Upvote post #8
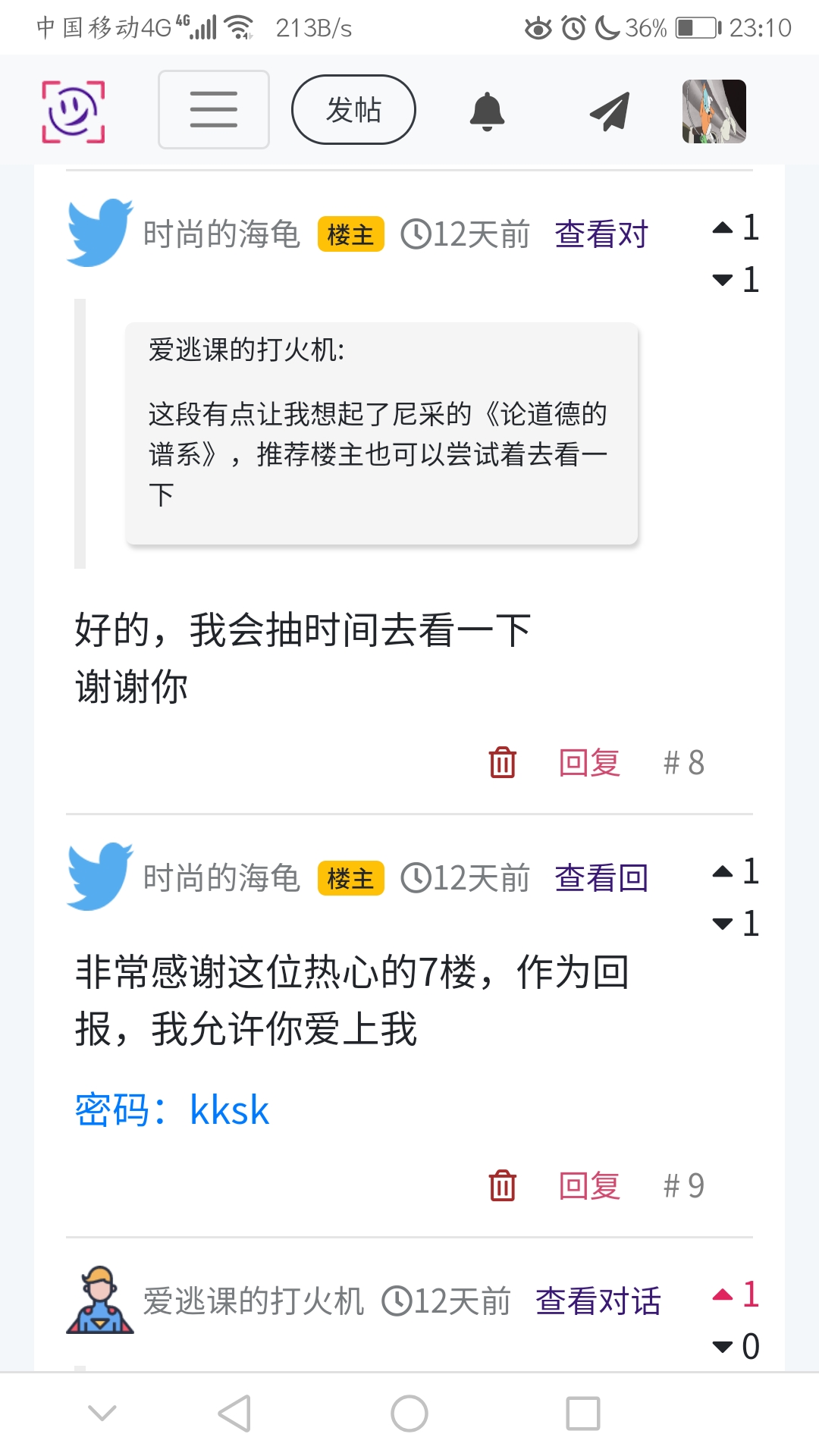Screen dimensions: 819x1456 pos(723,227)
